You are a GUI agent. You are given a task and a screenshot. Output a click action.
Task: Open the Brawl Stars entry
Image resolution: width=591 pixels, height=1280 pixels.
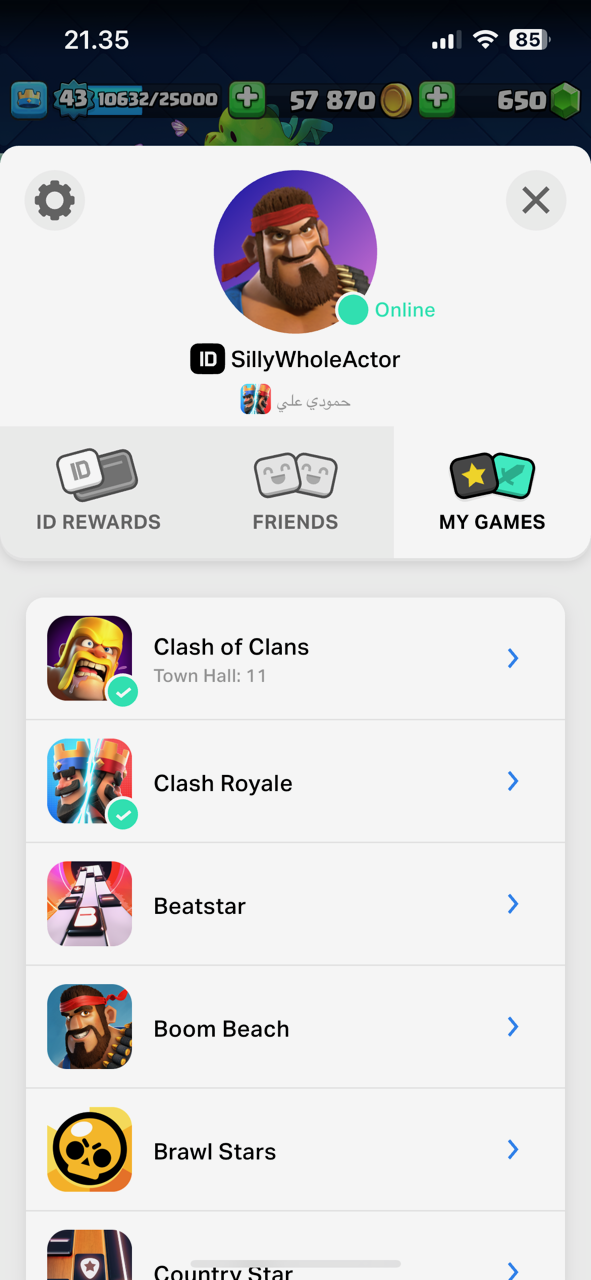(x=295, y=1151)
